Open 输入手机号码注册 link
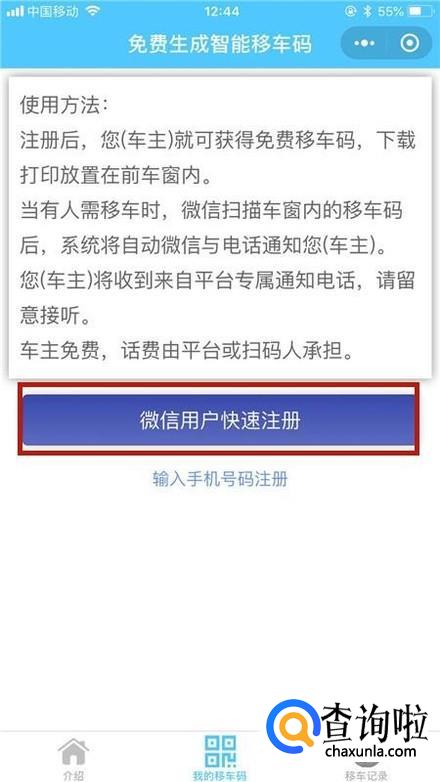Viewport: 440px width, 782px height. click(x=220, y=479)
